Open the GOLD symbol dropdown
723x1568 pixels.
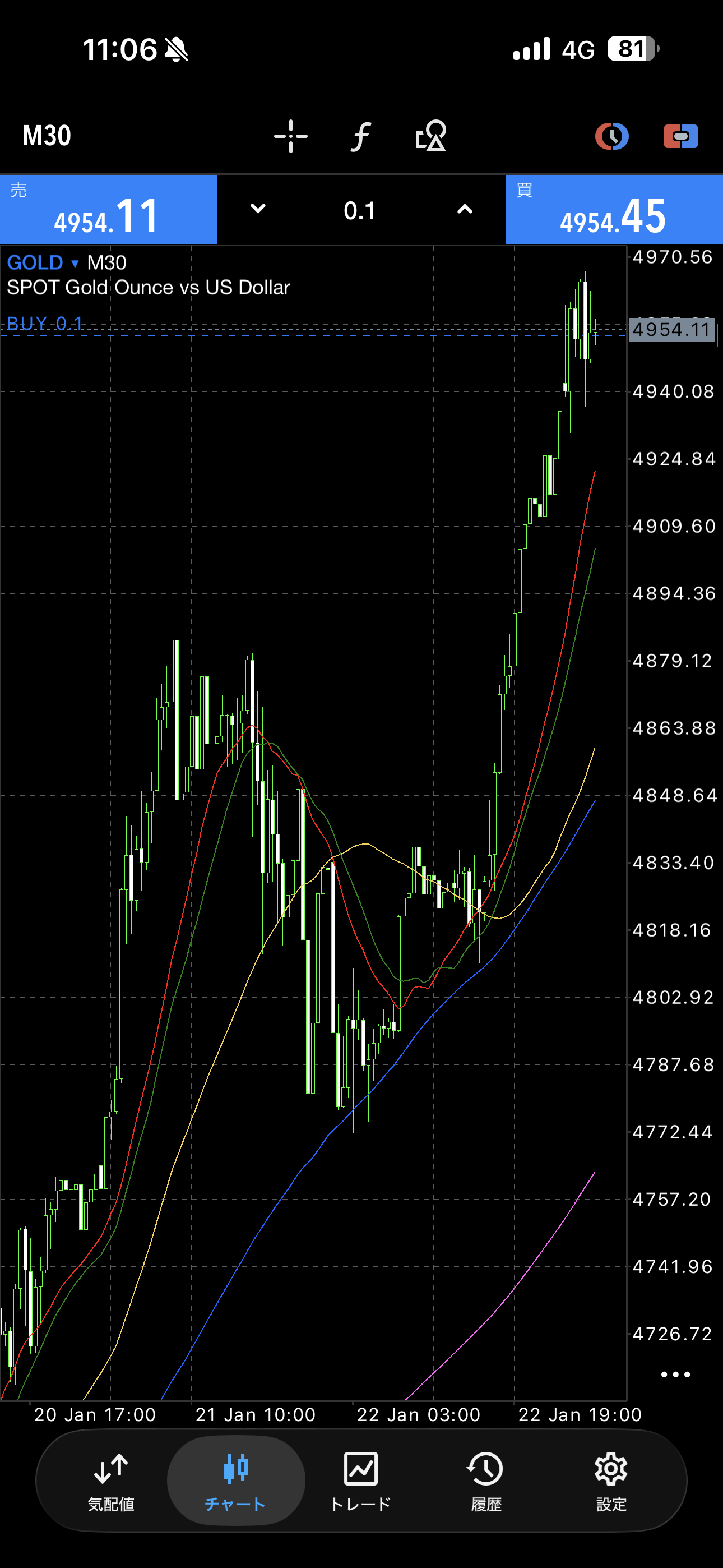click(43, 263)
